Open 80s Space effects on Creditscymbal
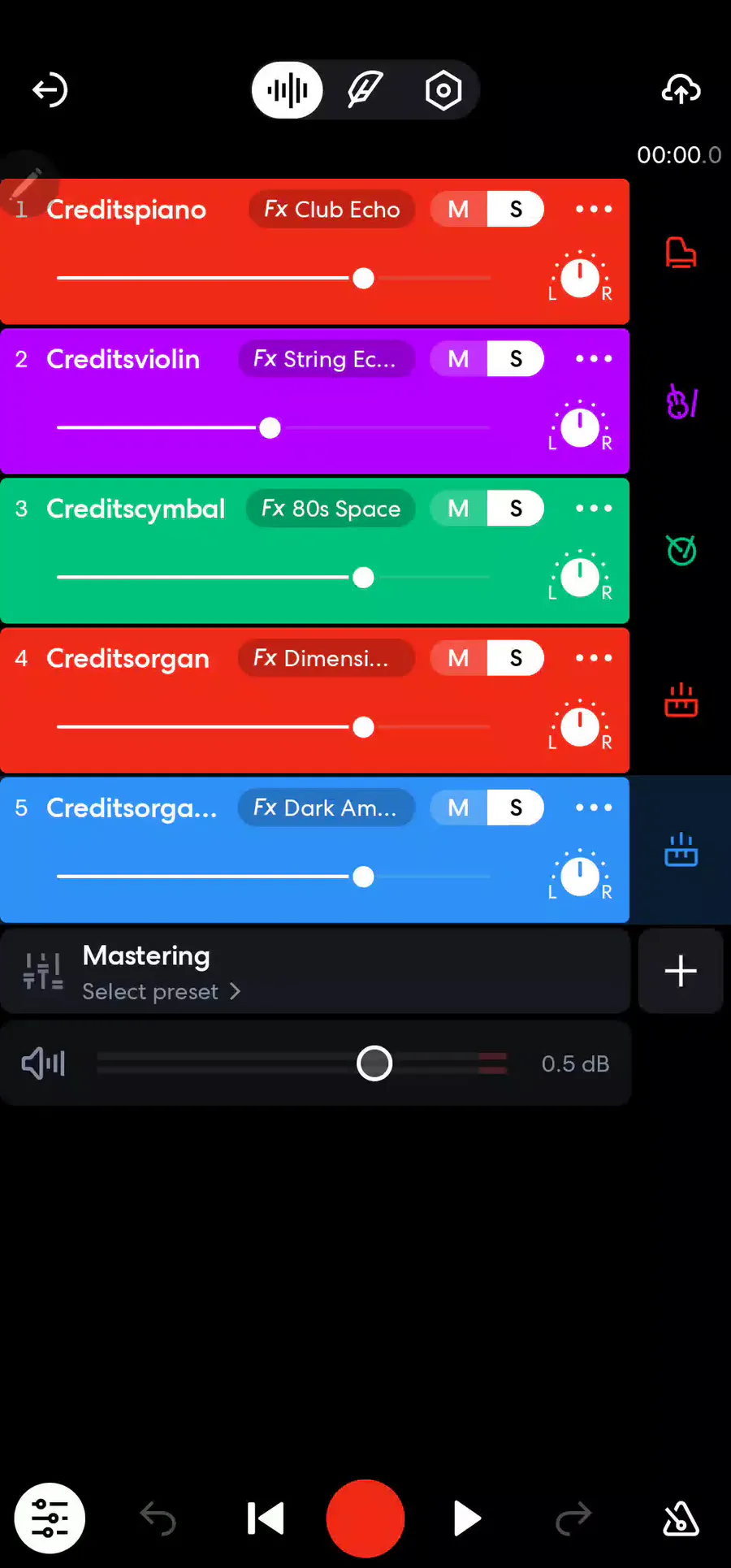The height and width of the screenshot is (1568, 731). pos(331,509)
